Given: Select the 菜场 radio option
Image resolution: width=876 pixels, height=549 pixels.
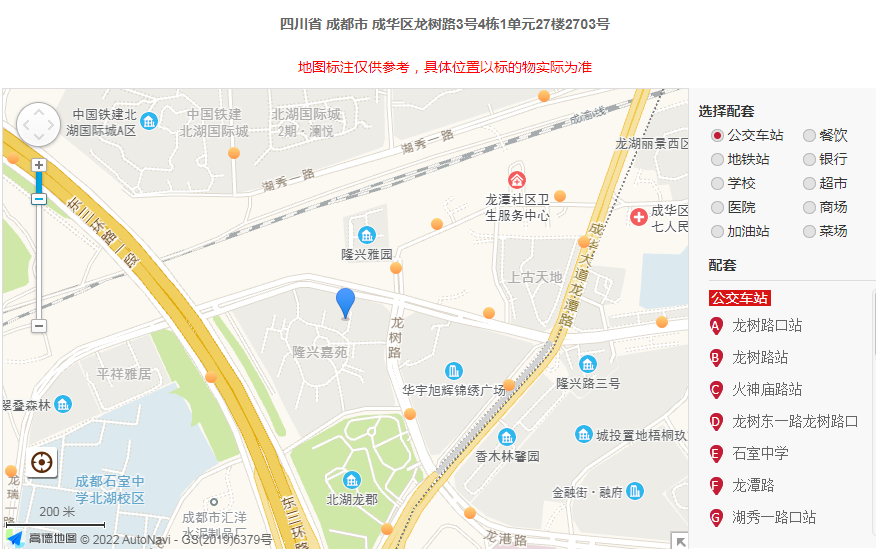Looking at the screenshot, I should click(809, 231).
